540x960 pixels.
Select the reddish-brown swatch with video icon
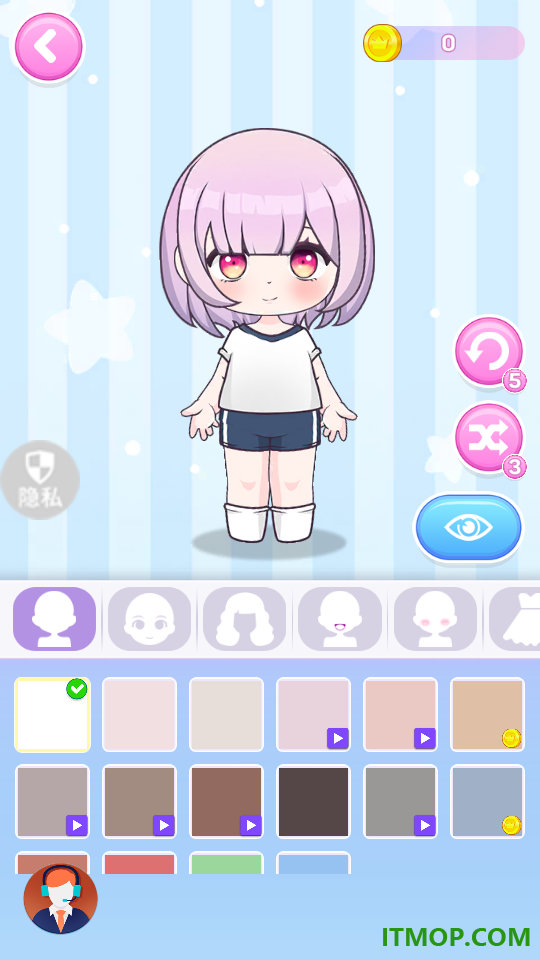[x=227, y=801]
